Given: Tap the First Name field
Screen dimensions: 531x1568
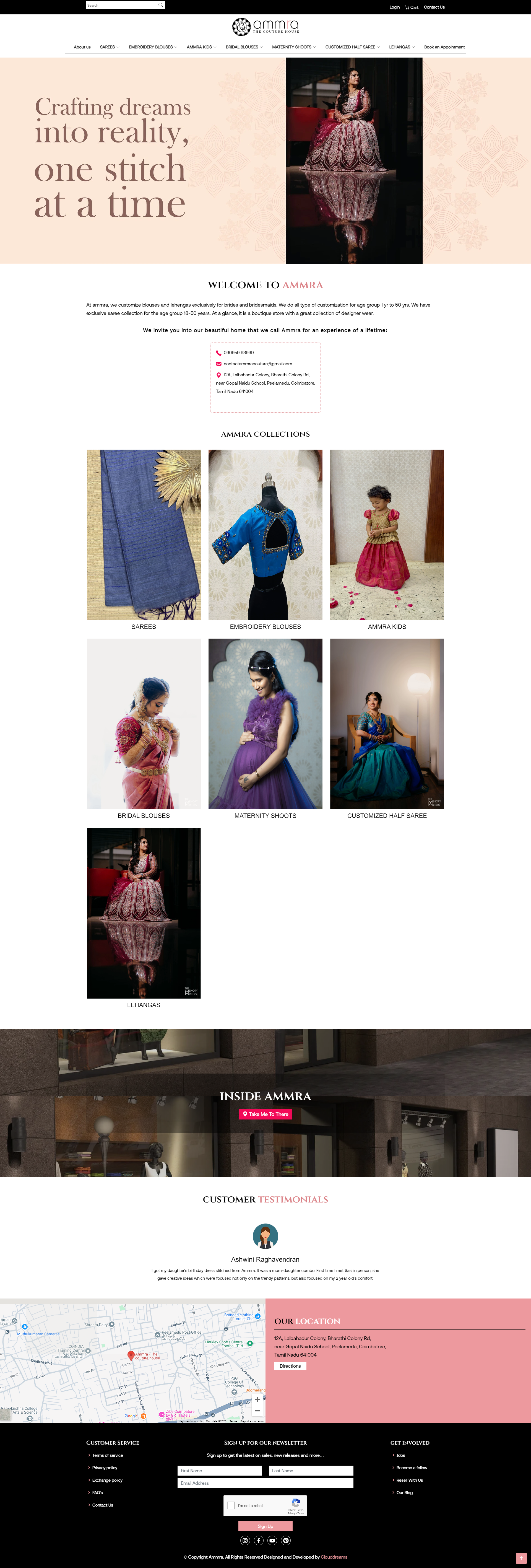Looking at the screenshot, I should (220, 1471).
